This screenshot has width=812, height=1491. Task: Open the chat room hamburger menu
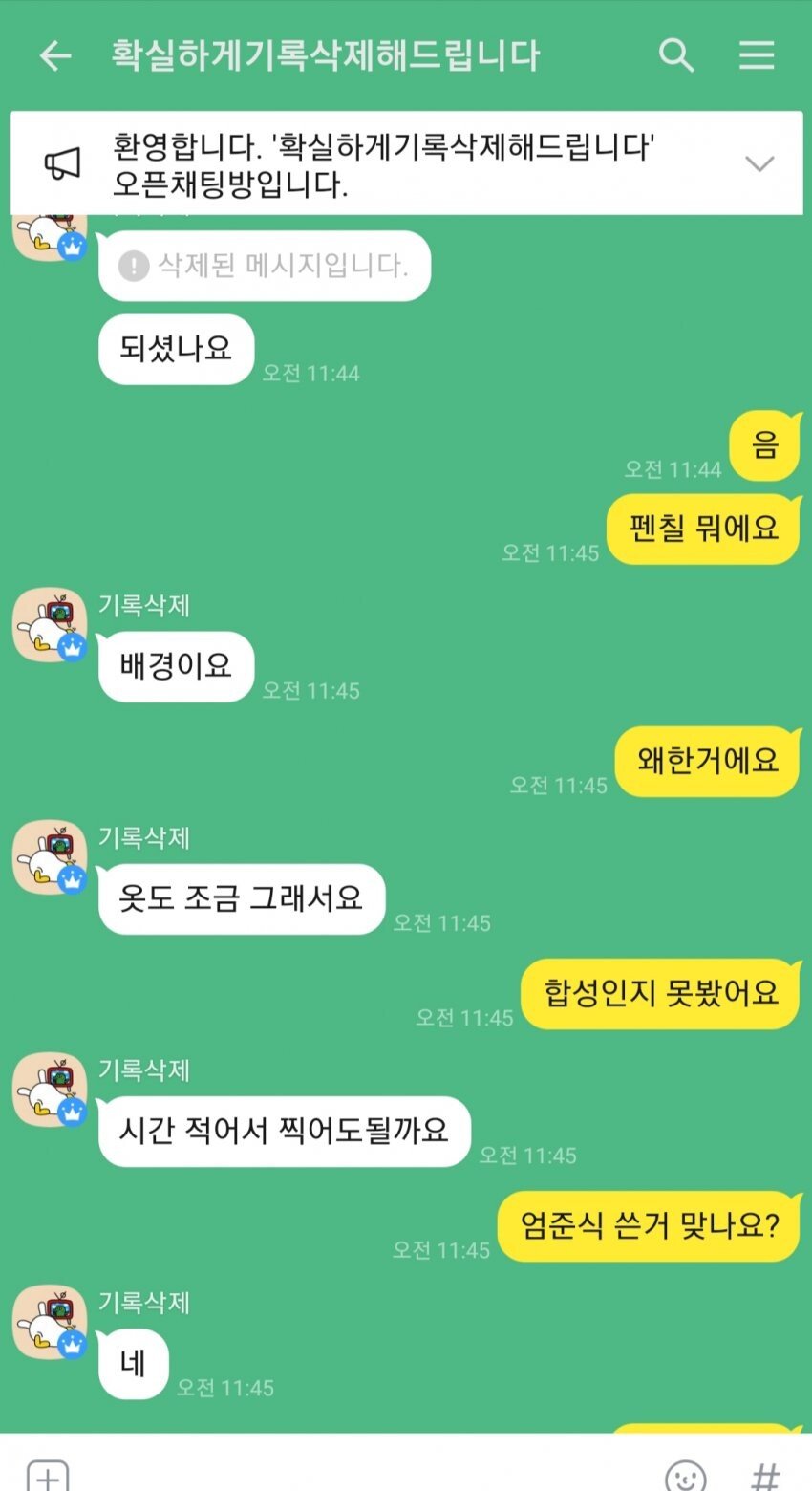click(757, 56)
